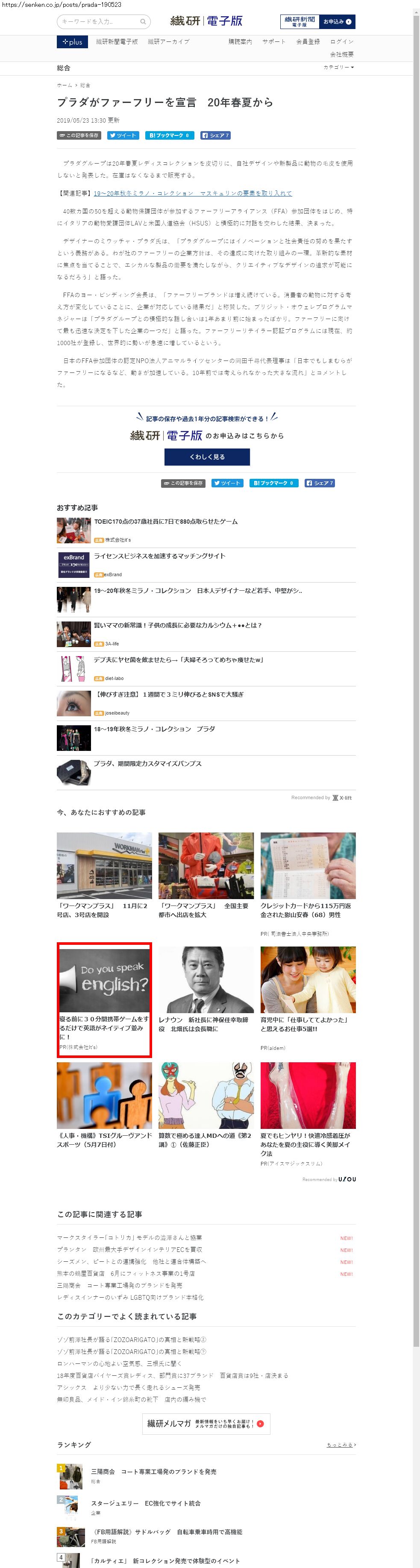Tap the 繊研メルマガ banner
The image size is (420, 1568).
(x=206, y=1424)
